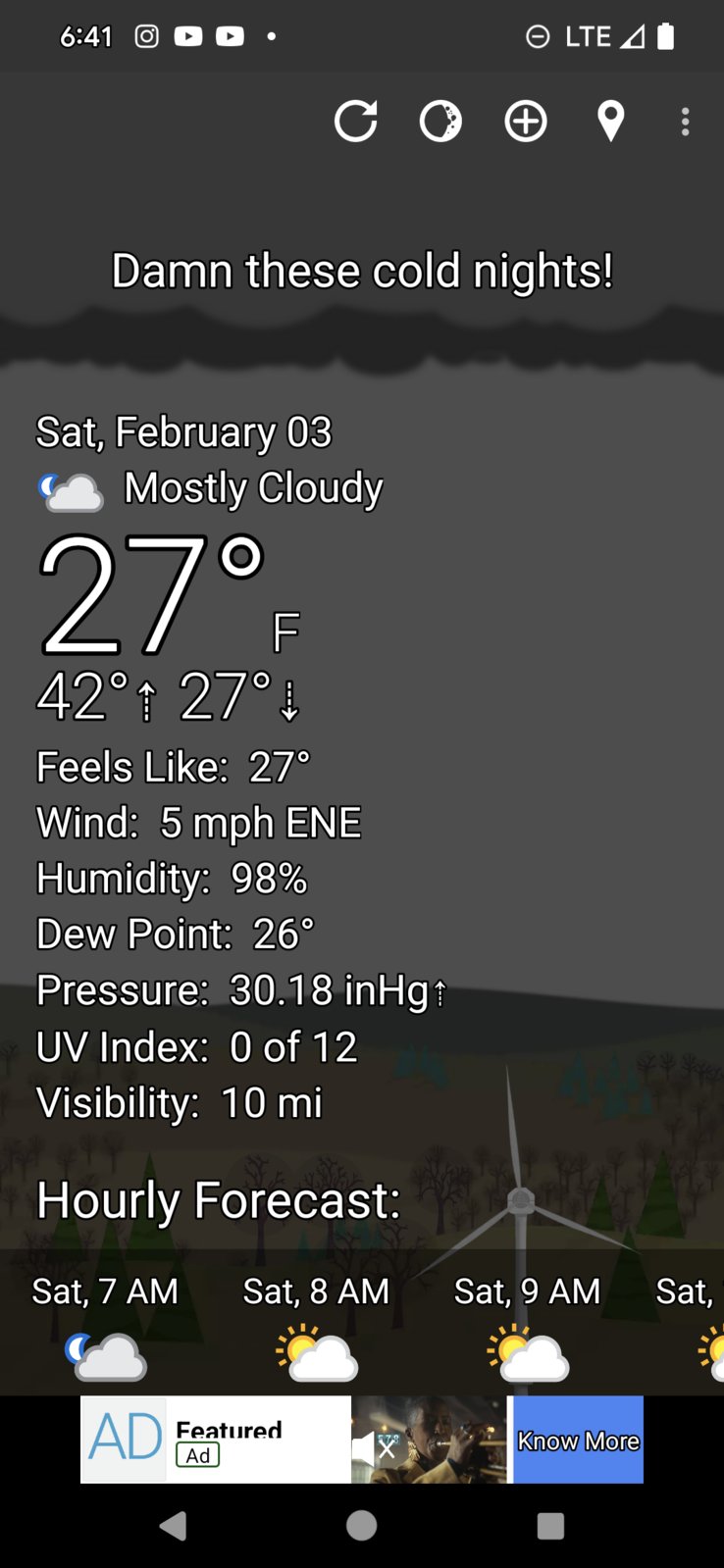Go to the home screen
This screenshot has width=724, height=1568.
pyautogui.click(x=361, y=1525)
